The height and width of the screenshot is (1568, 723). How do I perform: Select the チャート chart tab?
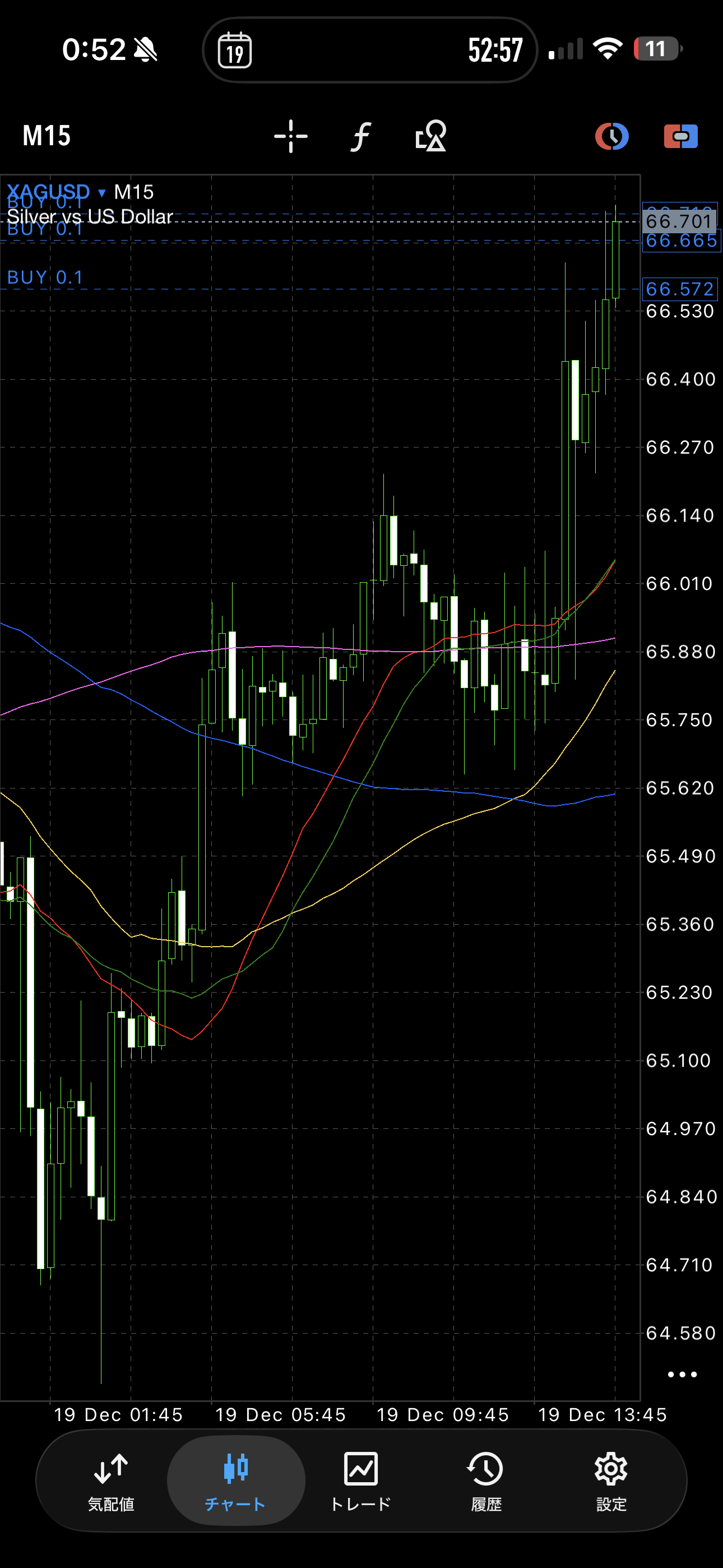235,1481
